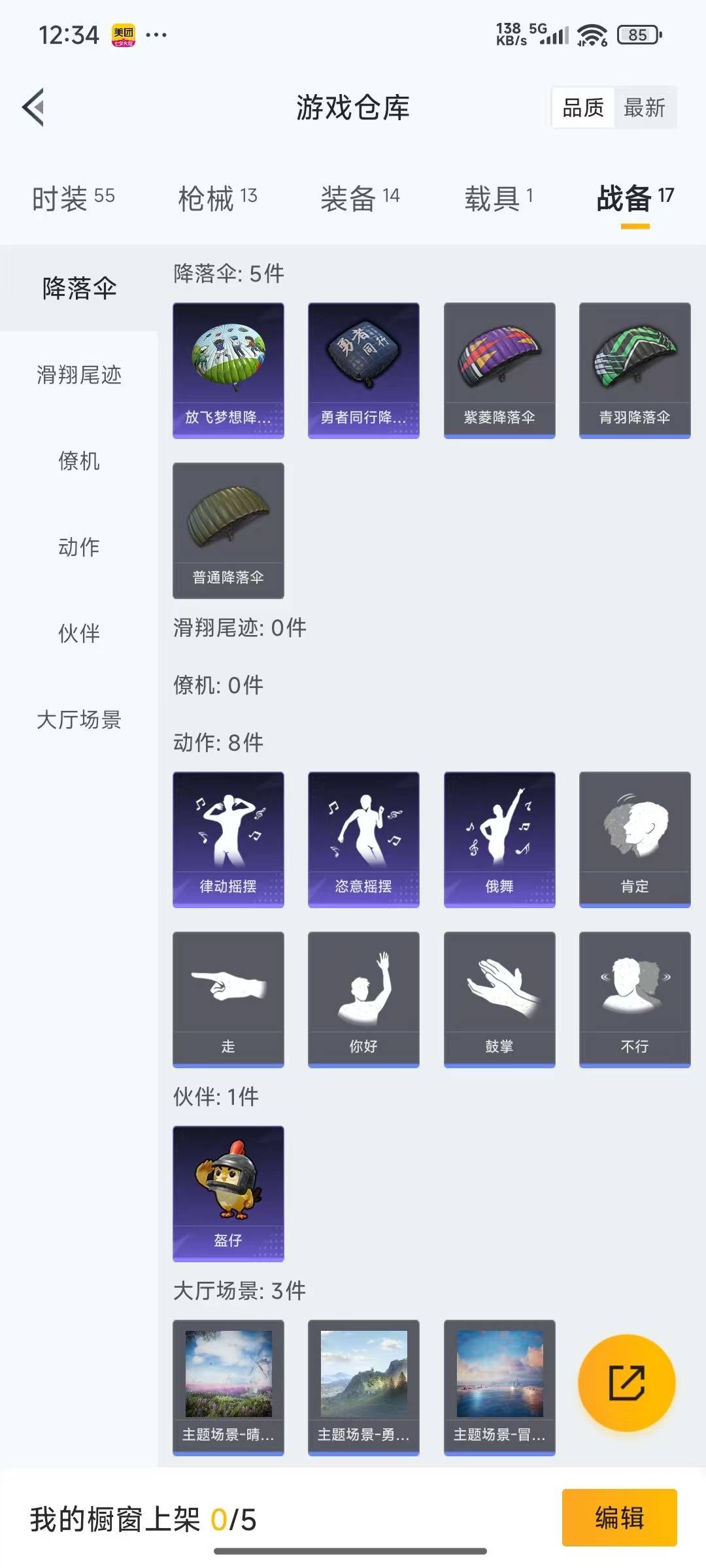Switch to the 载具 tab
Image resolution: width=706 pixels, height=1568 pixels.
(x=498, y=198)
